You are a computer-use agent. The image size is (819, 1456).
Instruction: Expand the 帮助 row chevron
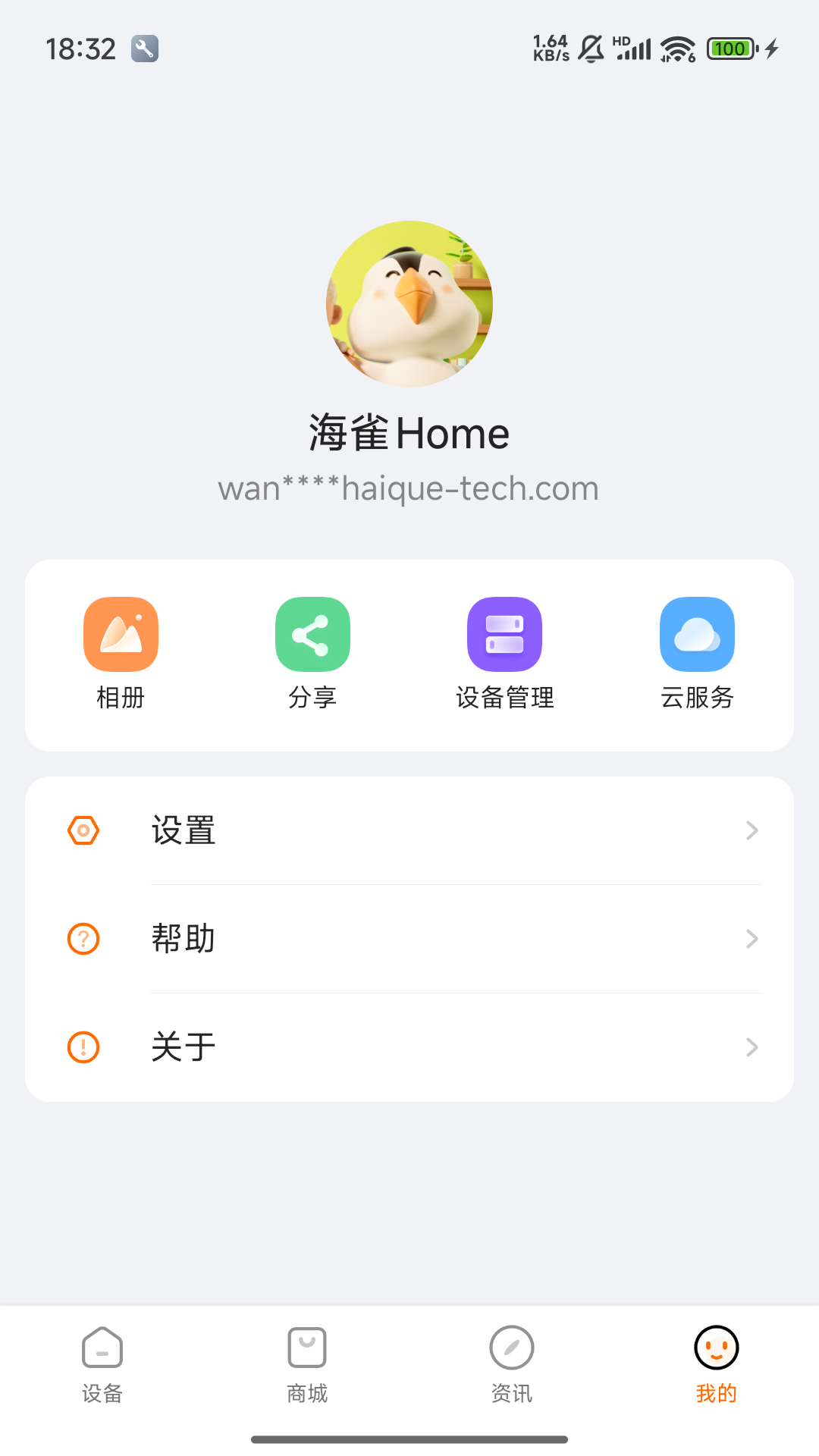coord(752,939)
